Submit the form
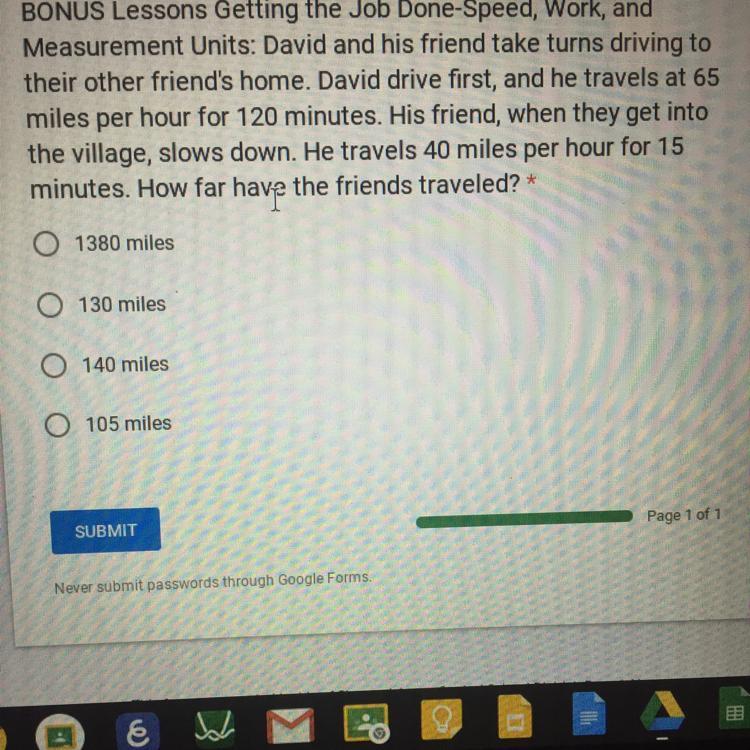 click(106, 530)
